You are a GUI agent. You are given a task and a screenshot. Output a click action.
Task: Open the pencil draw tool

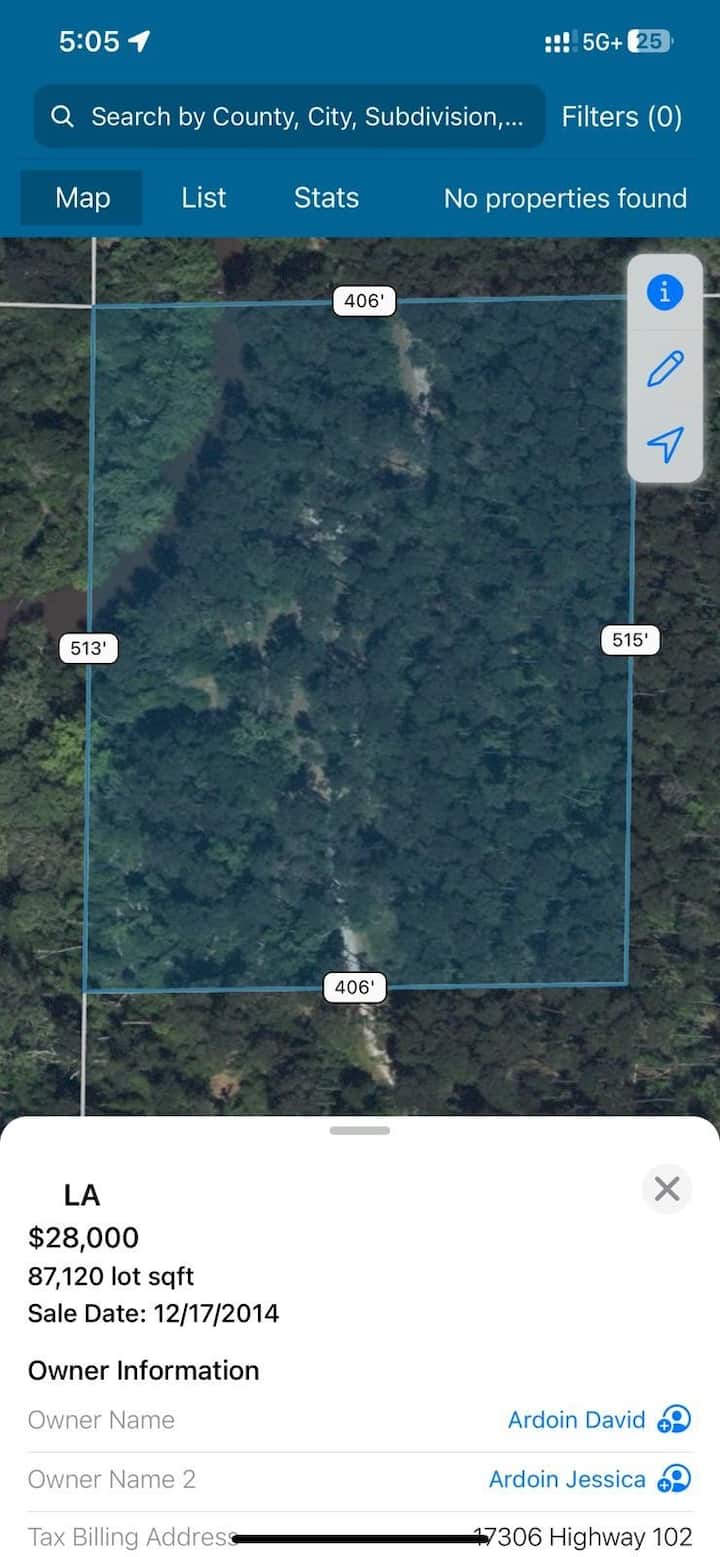[665, 368]
